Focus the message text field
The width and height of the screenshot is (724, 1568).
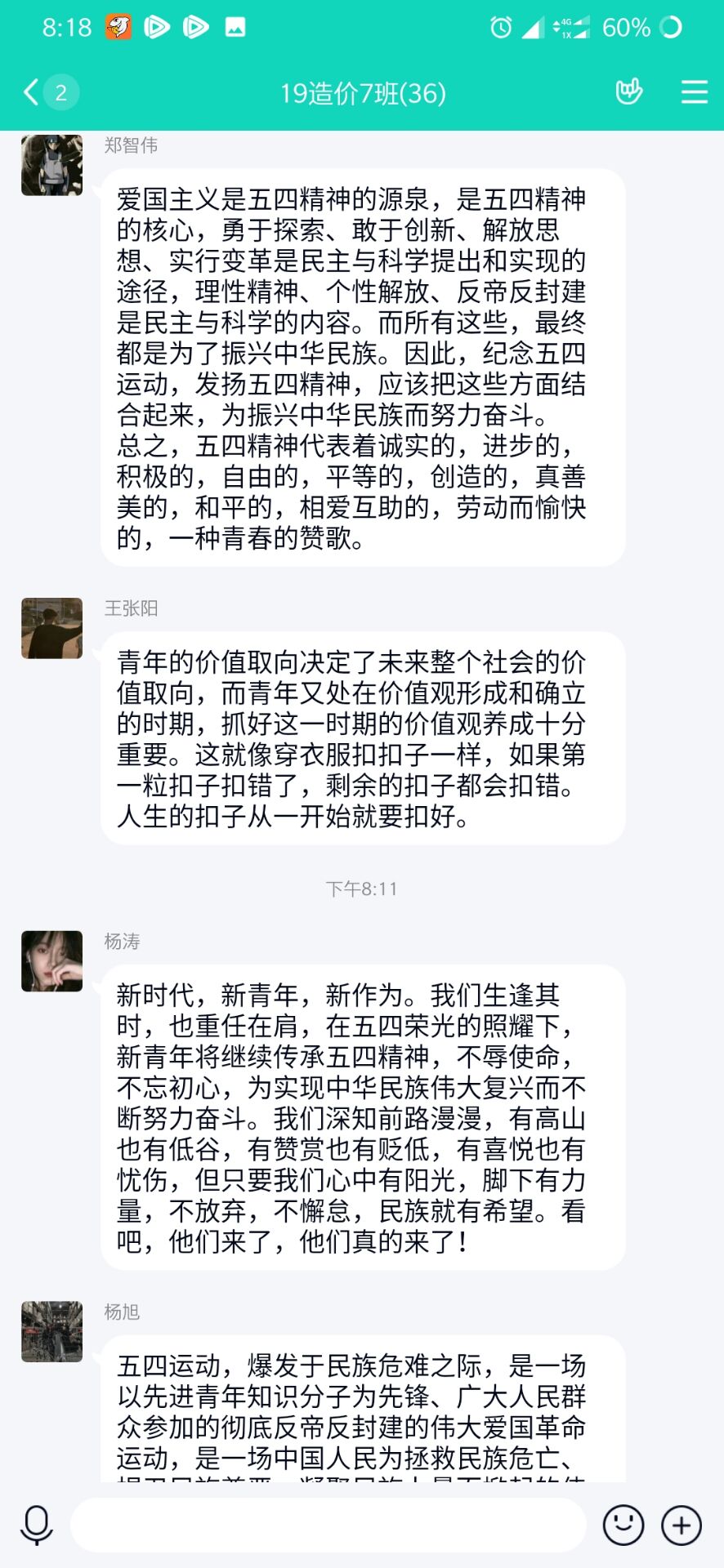[328, 1525]
